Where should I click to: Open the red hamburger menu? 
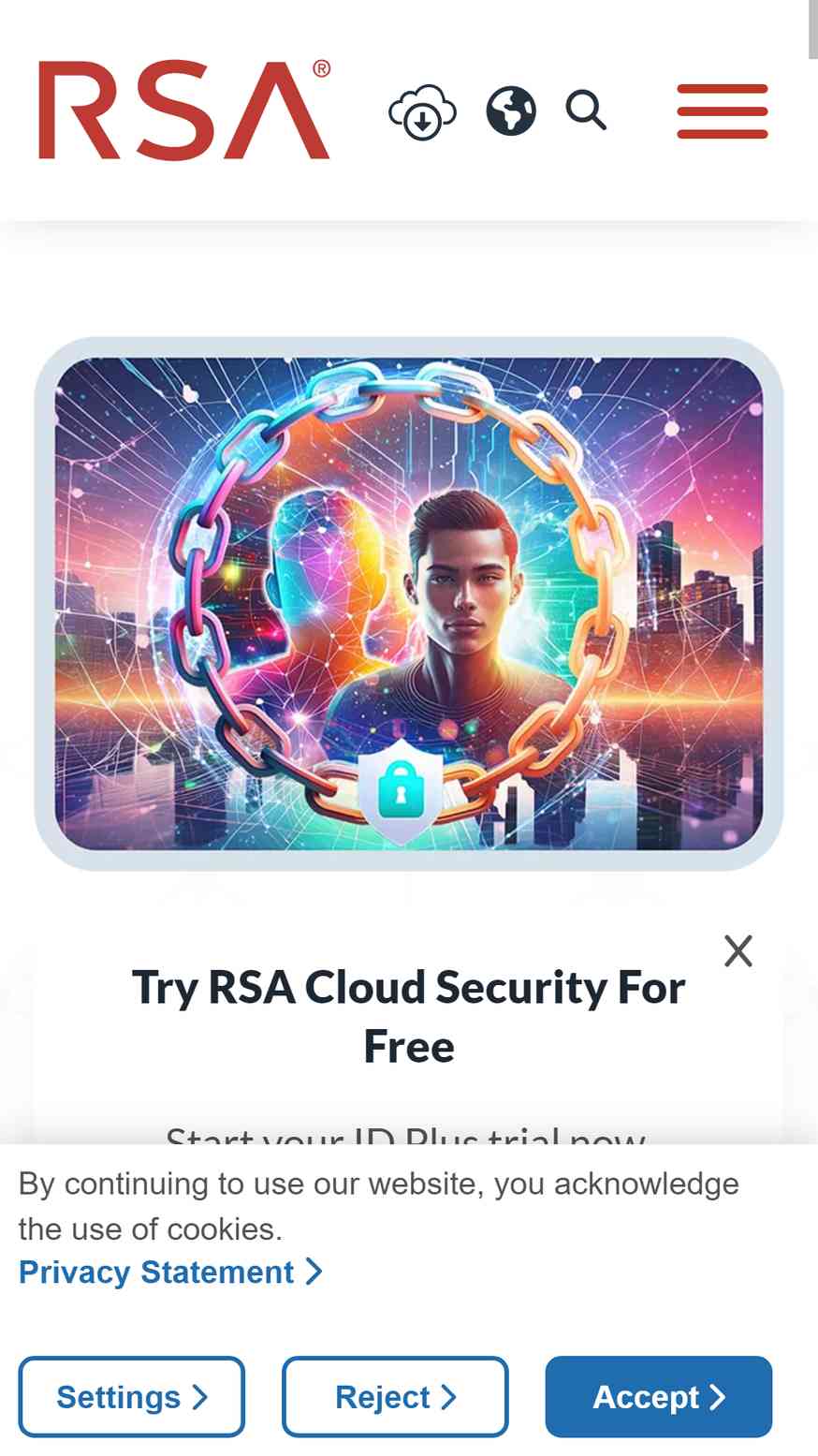tap(723, 111)
